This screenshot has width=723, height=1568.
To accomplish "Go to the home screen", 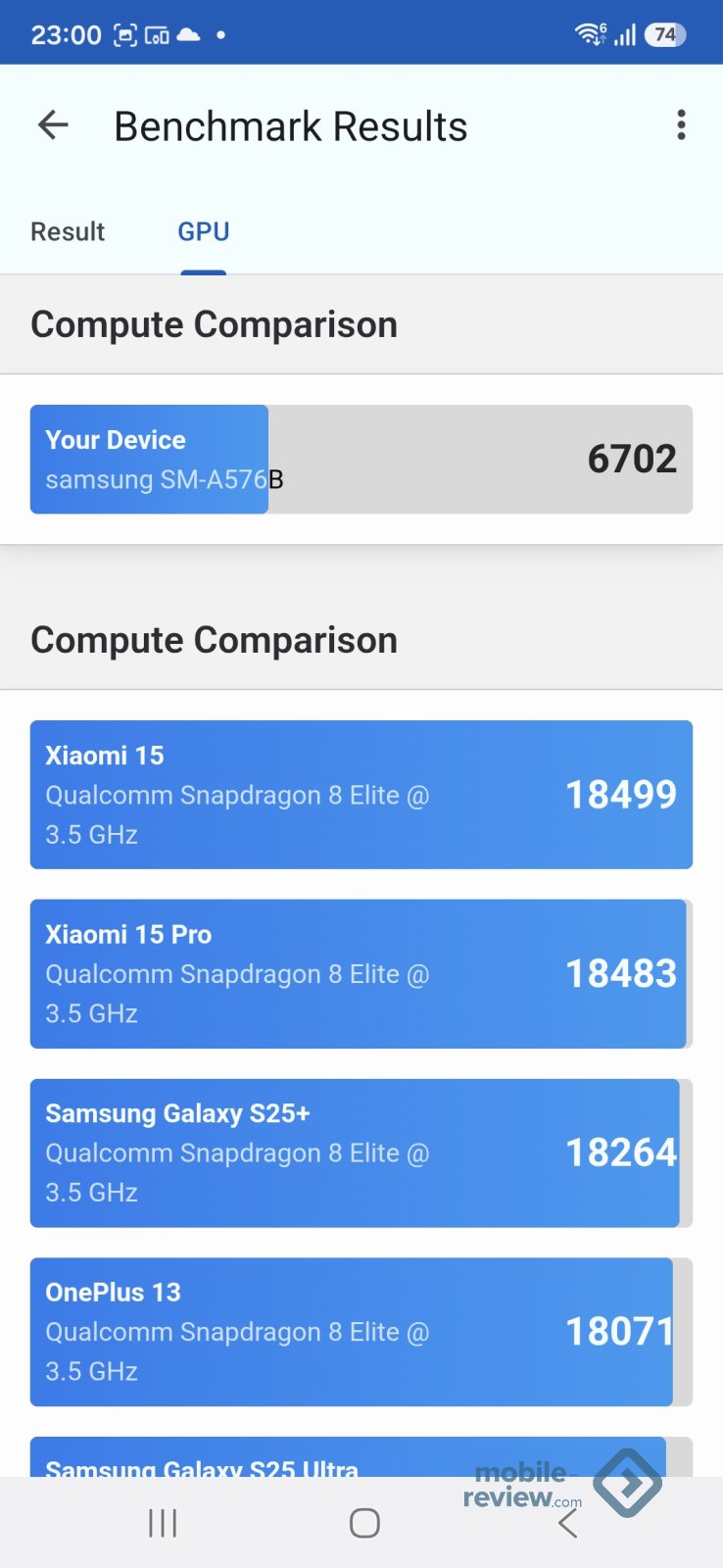I will pyautogui.click(x=364, y=1523).
